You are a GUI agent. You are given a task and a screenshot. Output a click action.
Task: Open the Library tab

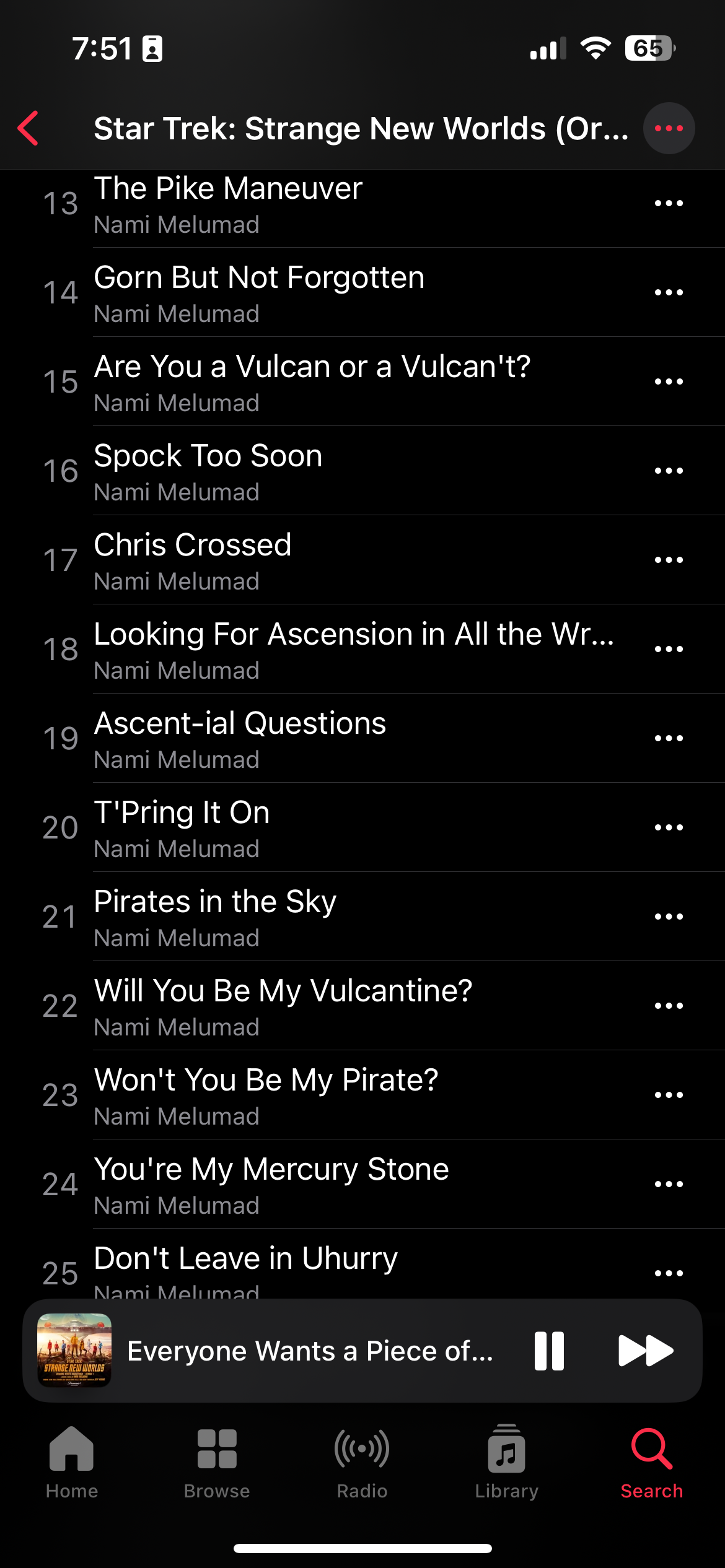(x=506, y=1461)
